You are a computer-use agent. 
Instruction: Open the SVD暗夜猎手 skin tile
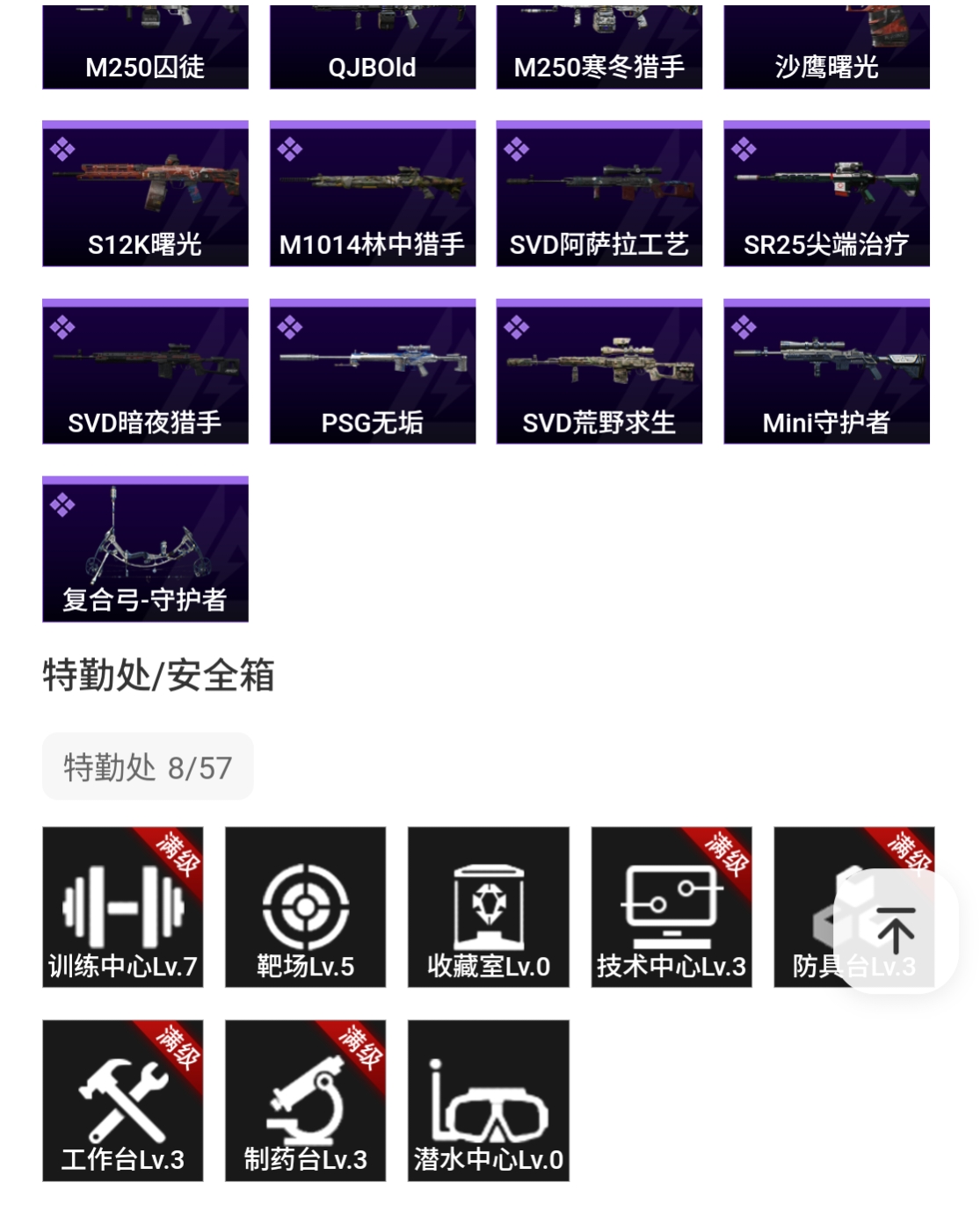(x=145, y=372)
